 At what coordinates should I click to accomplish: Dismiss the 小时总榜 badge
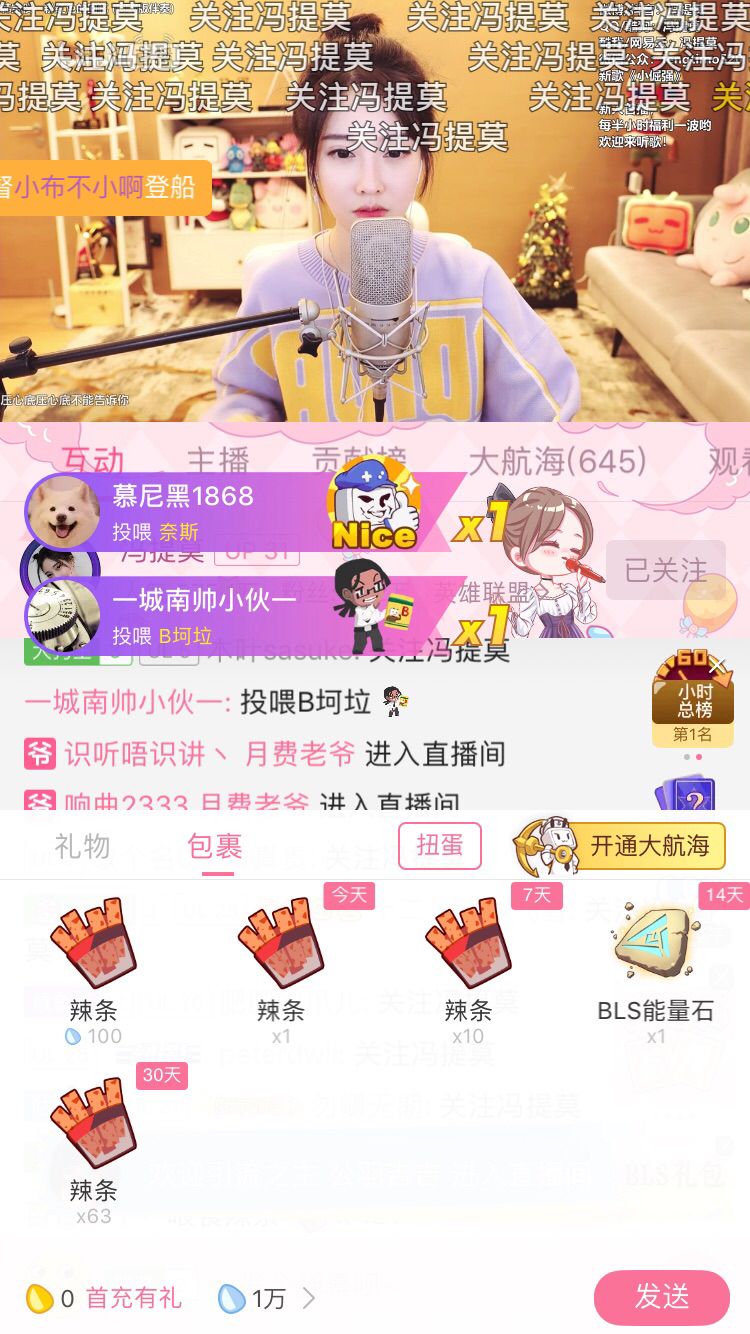point(717,665)
